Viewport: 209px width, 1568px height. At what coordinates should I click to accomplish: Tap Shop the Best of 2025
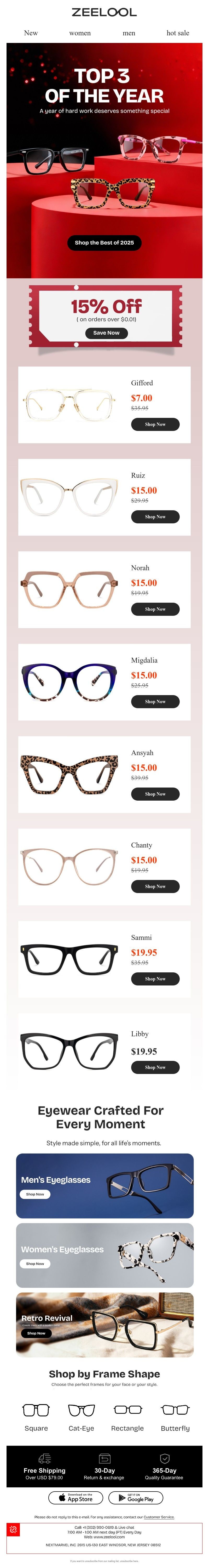(x=104, y=242)
